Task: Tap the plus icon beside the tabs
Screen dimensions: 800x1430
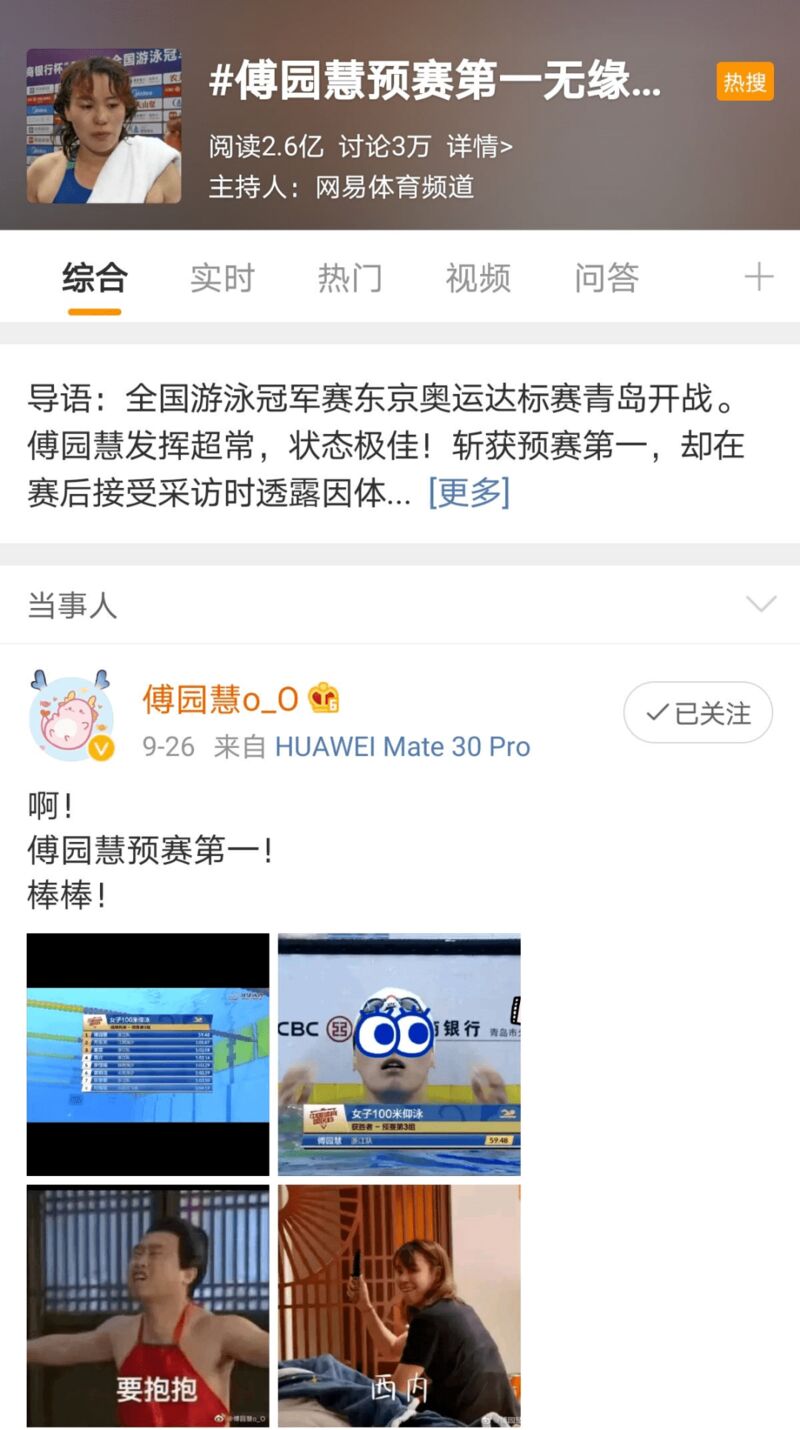Action: pos(759,277)
